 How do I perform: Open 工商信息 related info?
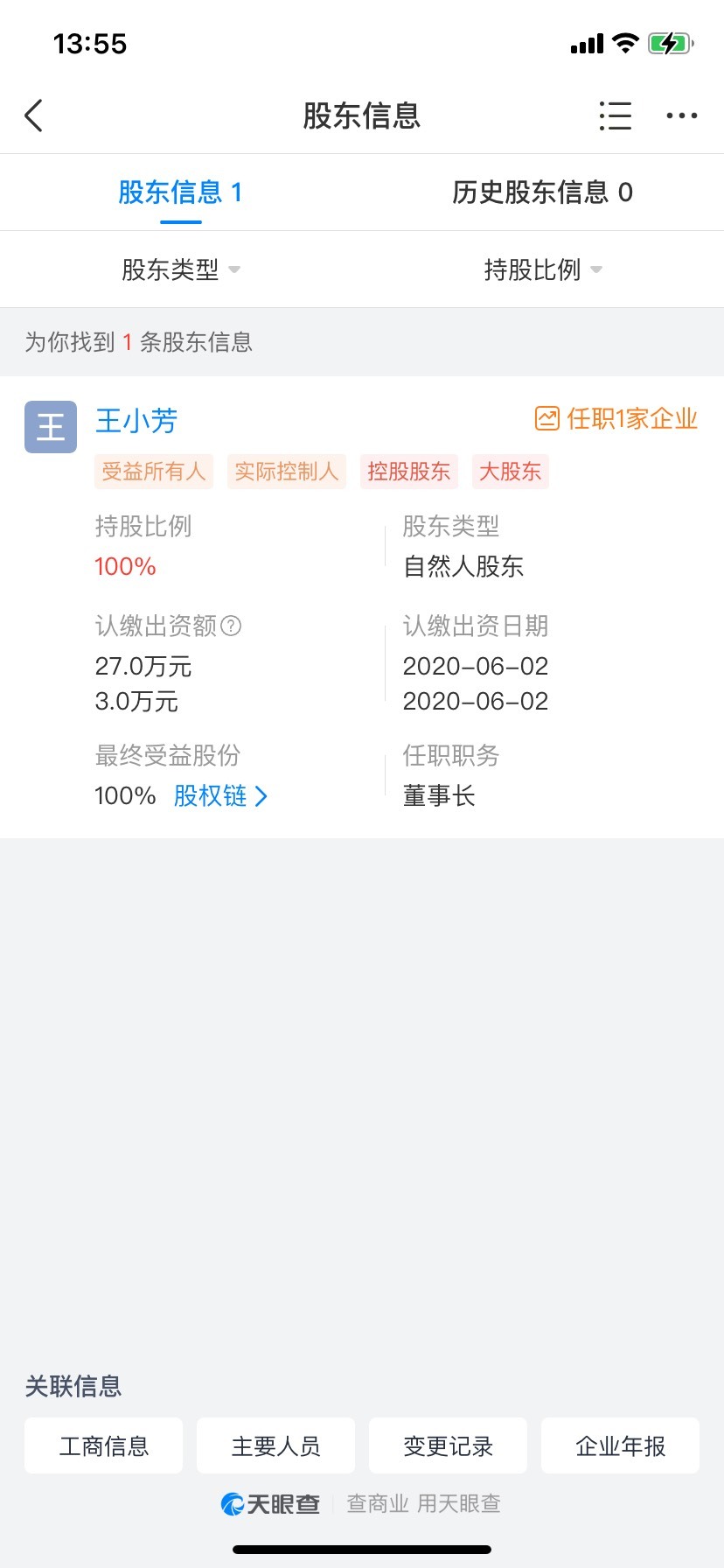tap(104, 1445)
